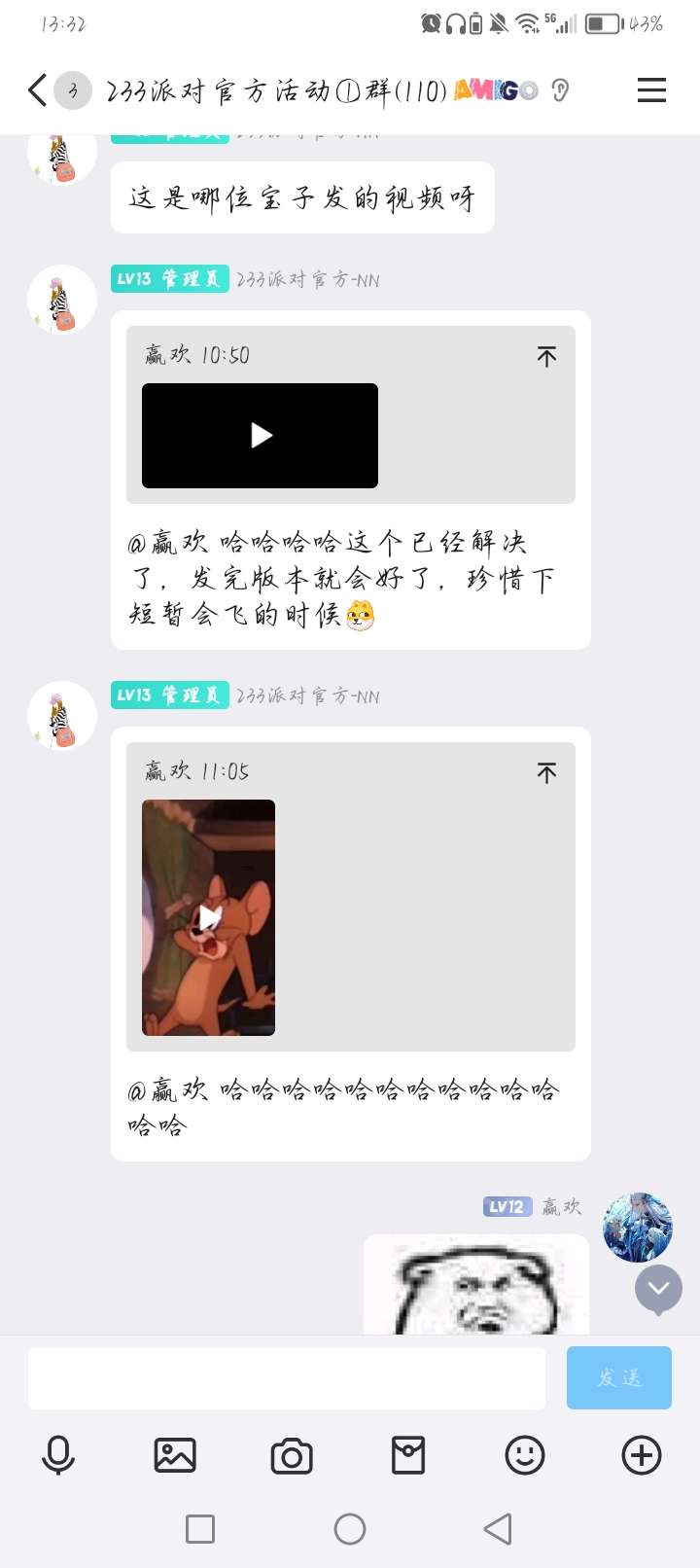This screenshot has width=700, height=1568.
Task: Open the package/gift icon in toolbar
Action: pos(408,1455)
